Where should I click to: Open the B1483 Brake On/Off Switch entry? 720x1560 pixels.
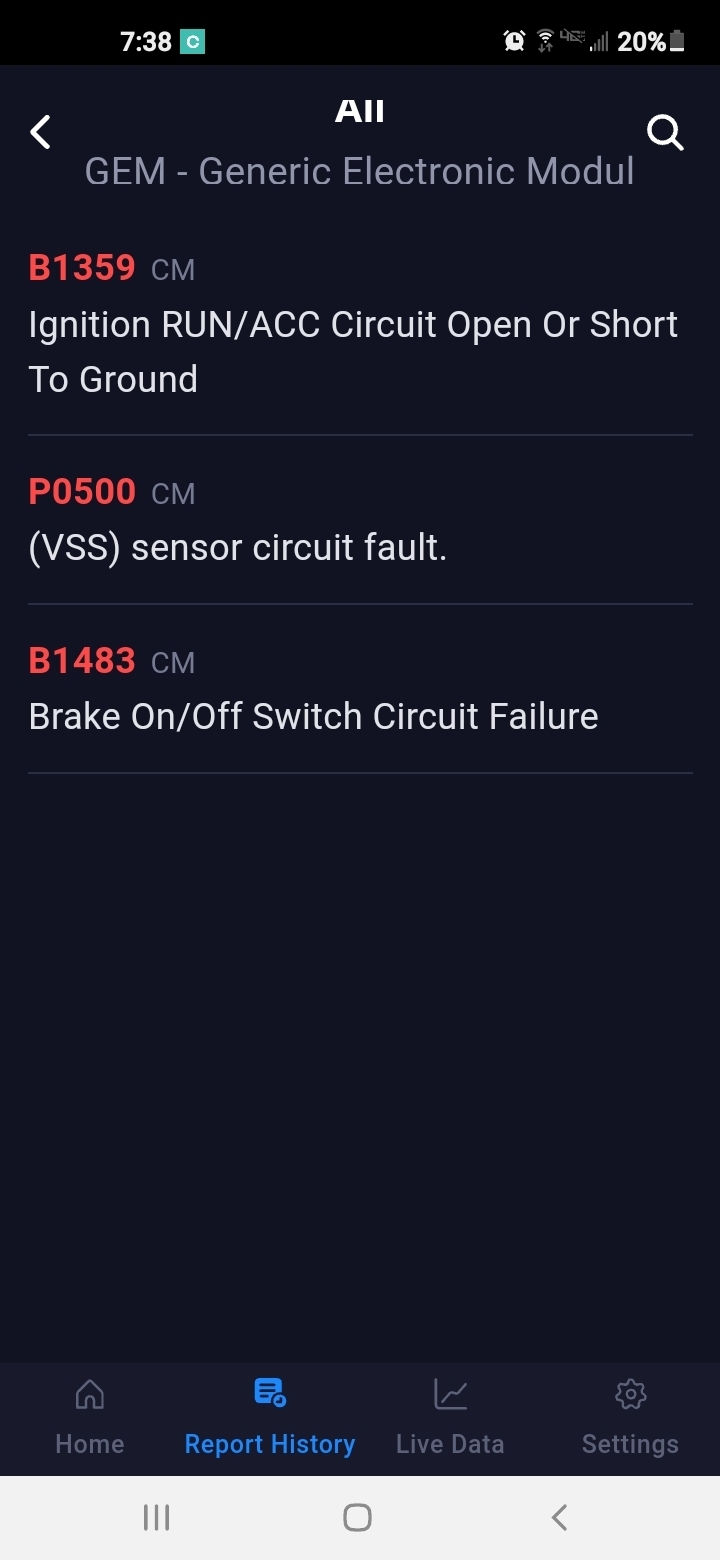coord(359,690)
